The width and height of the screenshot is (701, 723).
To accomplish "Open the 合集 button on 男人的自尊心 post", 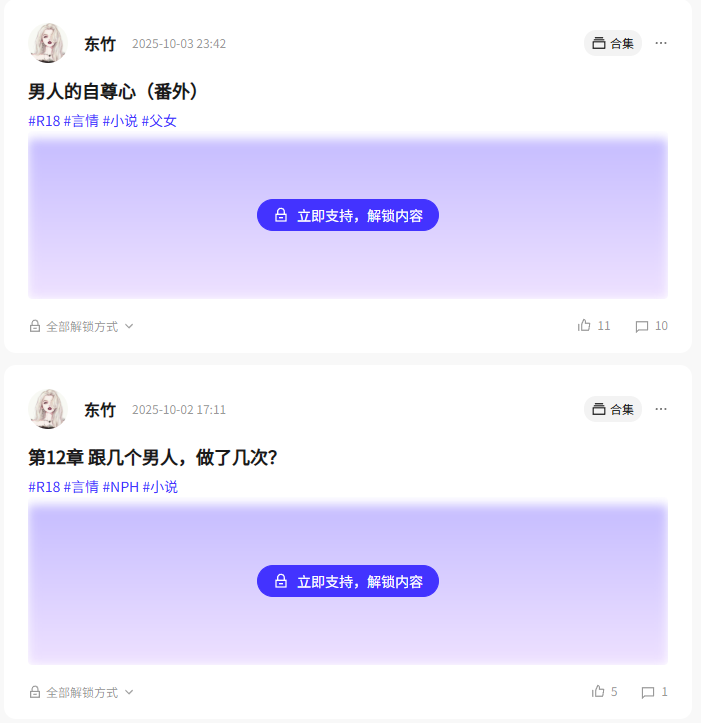I will coord(612,43).
